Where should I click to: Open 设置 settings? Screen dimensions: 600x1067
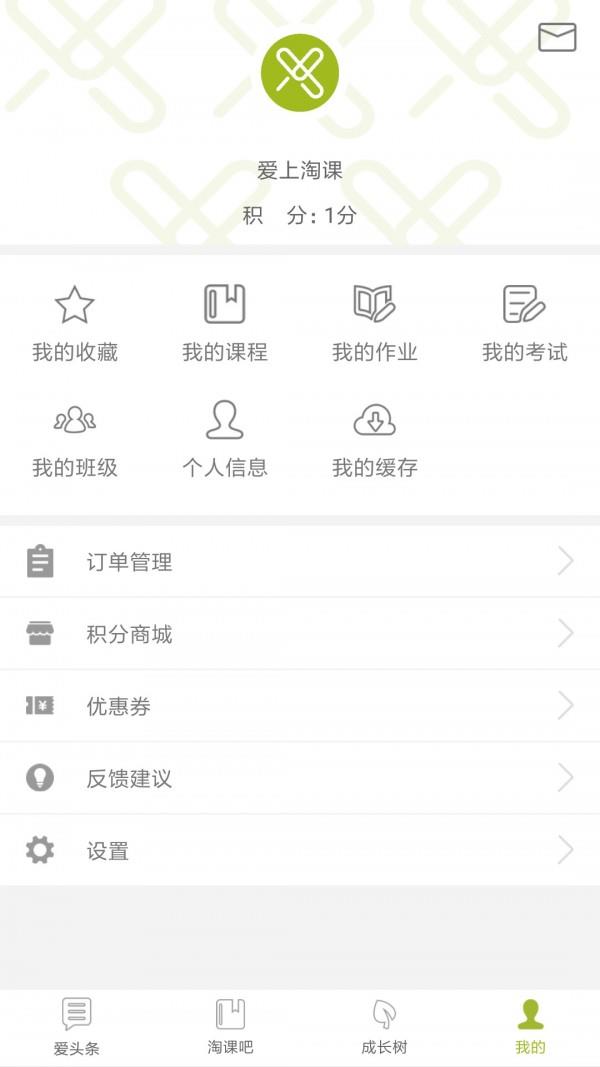pos(300,851)
